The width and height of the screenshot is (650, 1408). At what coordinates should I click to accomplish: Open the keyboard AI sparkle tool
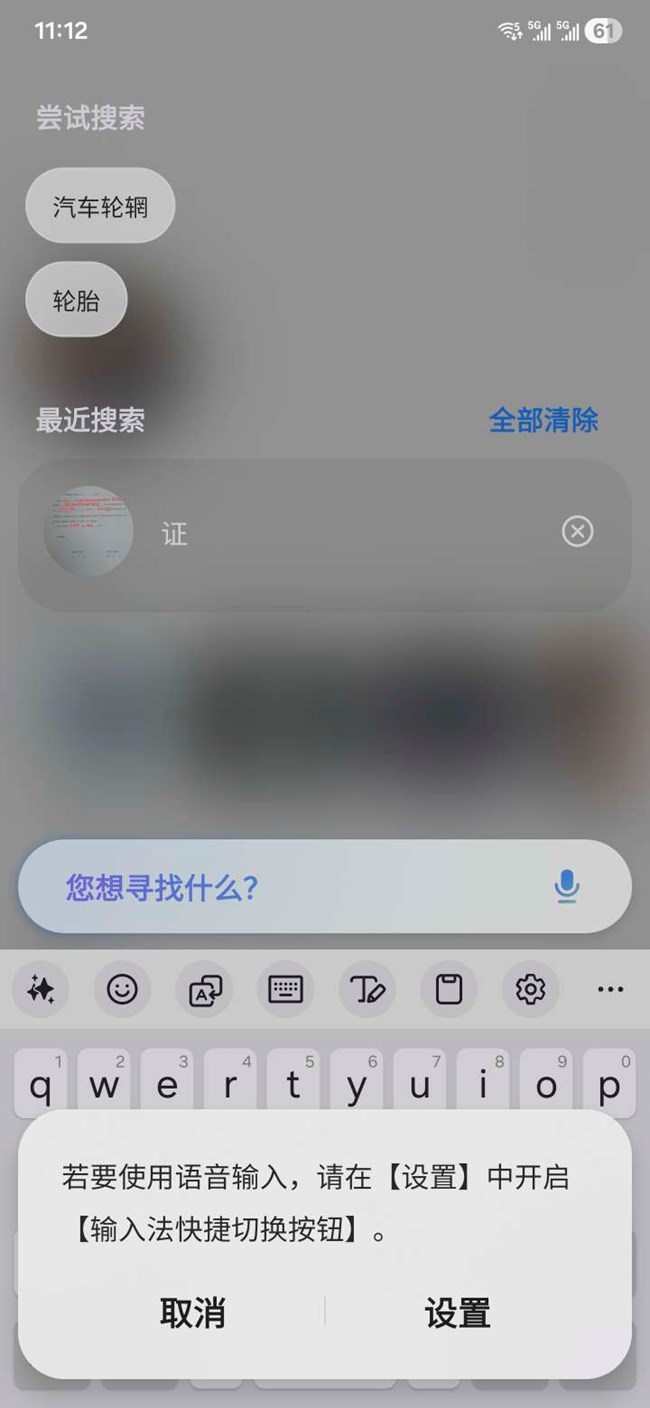[x=41, y=990]
